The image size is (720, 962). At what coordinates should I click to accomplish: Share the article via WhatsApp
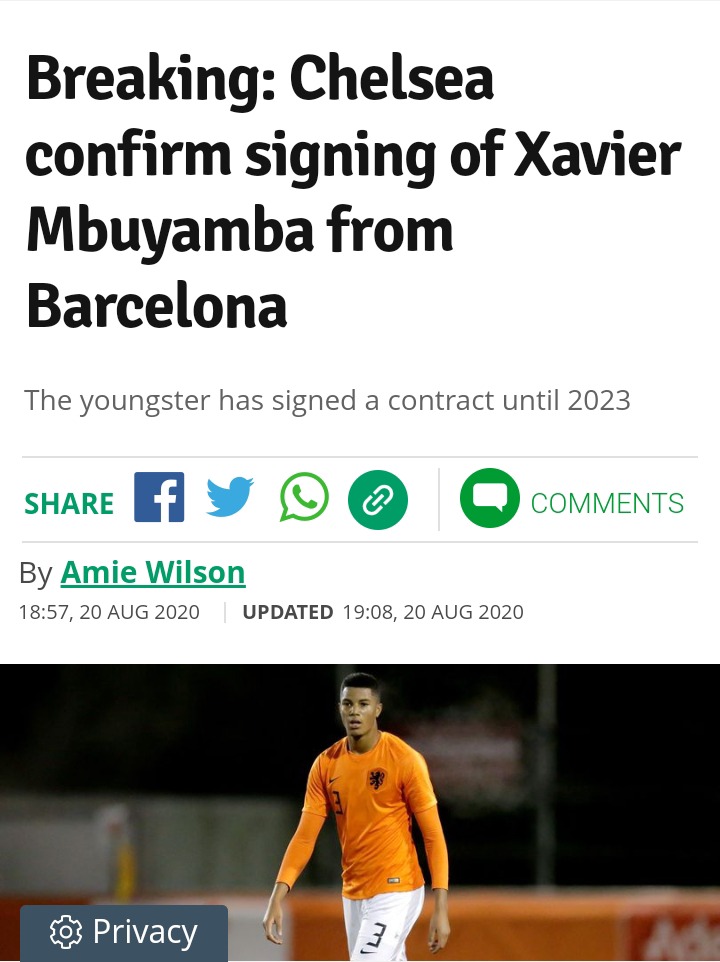point(304,498)
